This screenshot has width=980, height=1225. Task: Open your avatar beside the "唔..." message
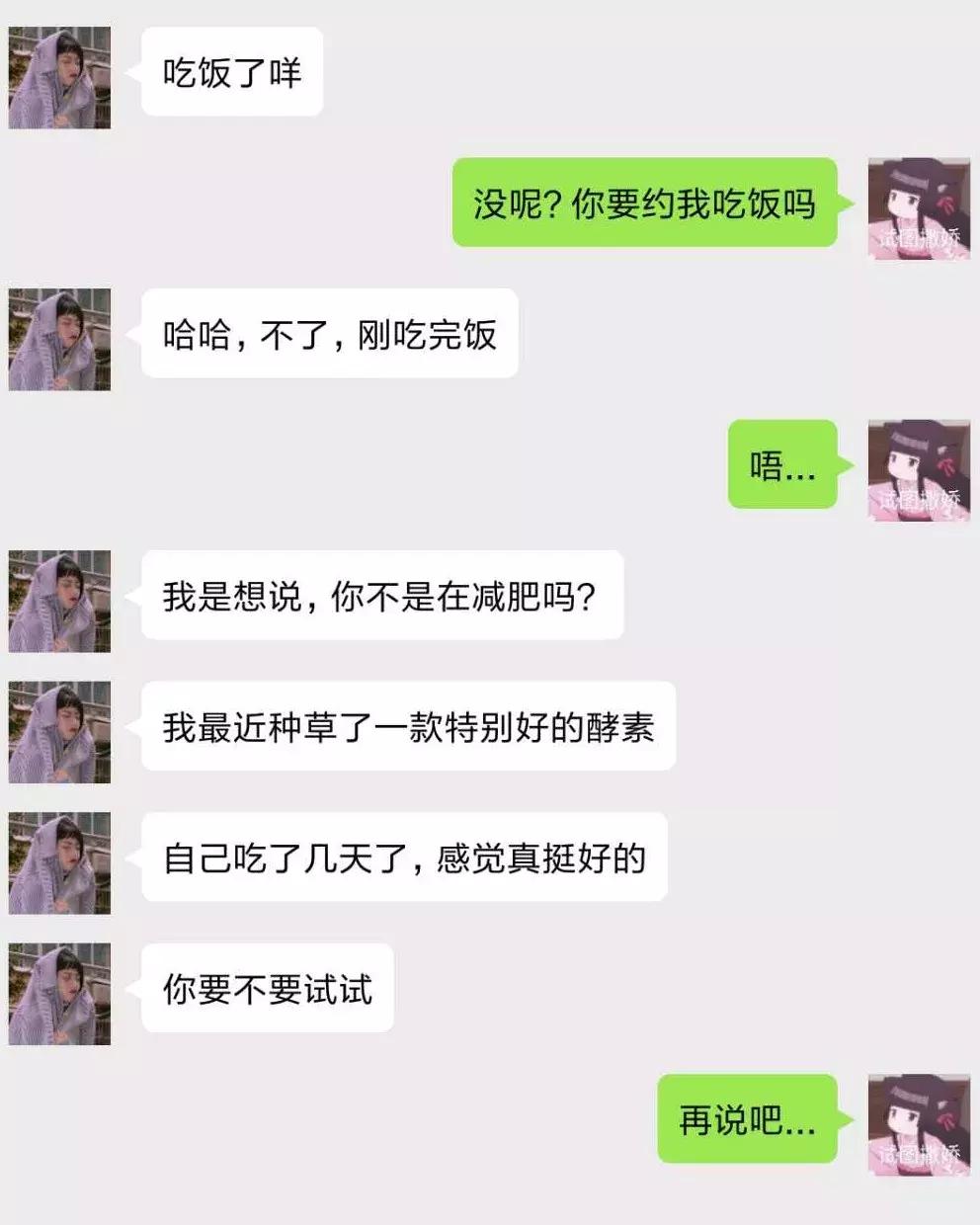[x=917, y=471]
